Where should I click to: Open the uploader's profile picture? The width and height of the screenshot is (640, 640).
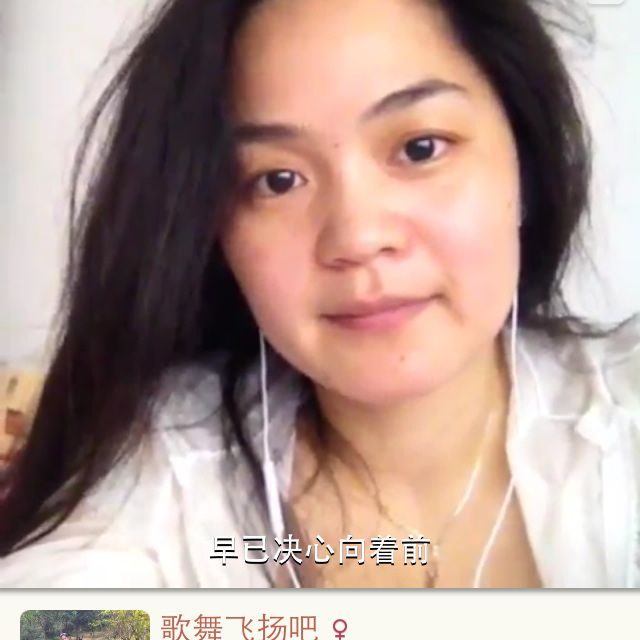pos(84,625)
